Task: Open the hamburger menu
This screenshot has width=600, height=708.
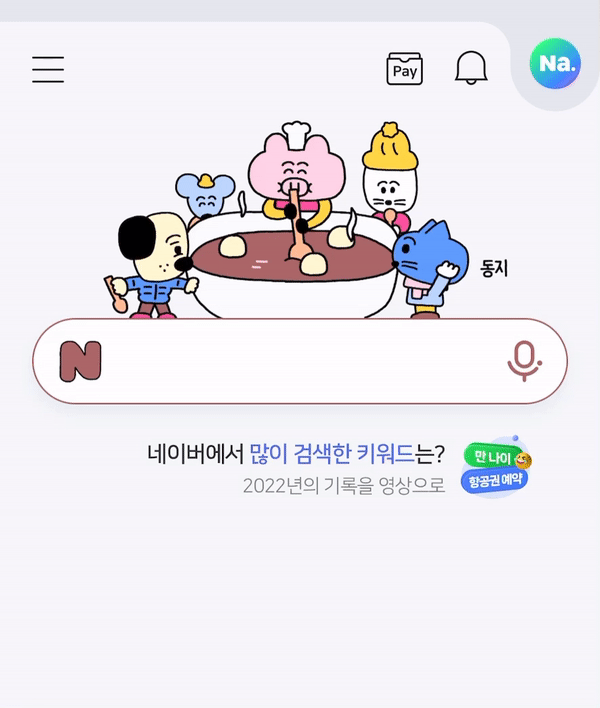Action: (x=48, y=69)
